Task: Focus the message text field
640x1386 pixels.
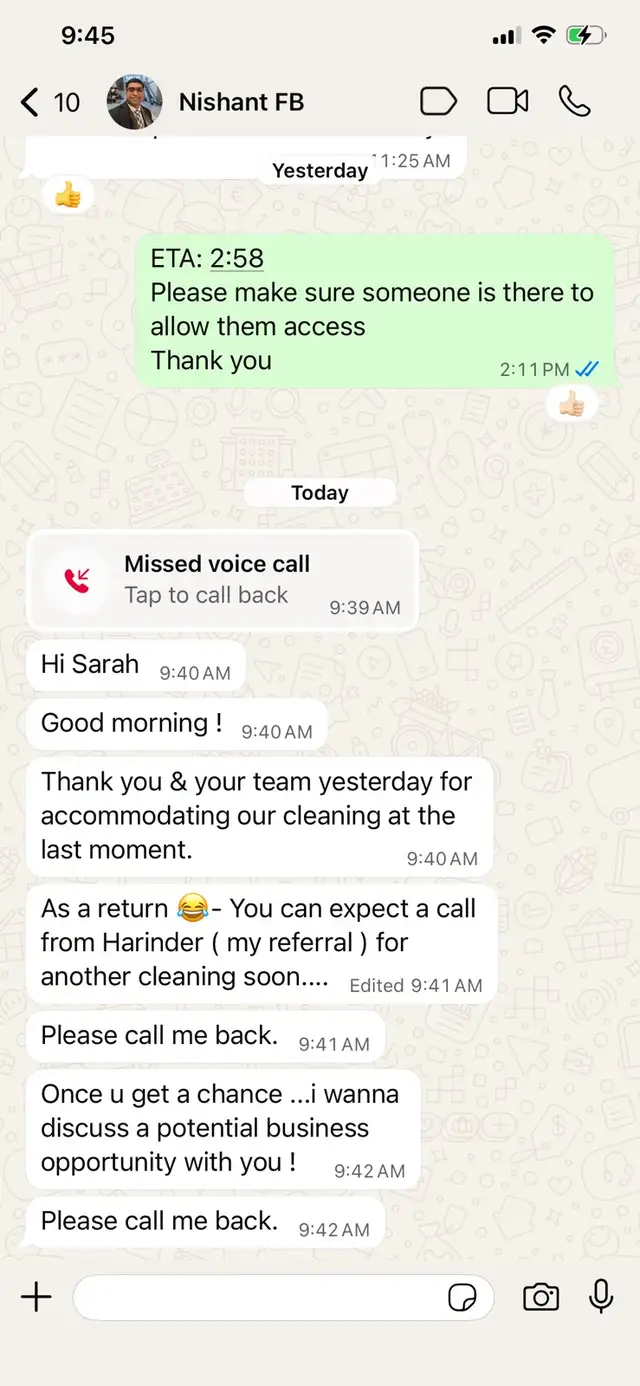Action: 255,1298
